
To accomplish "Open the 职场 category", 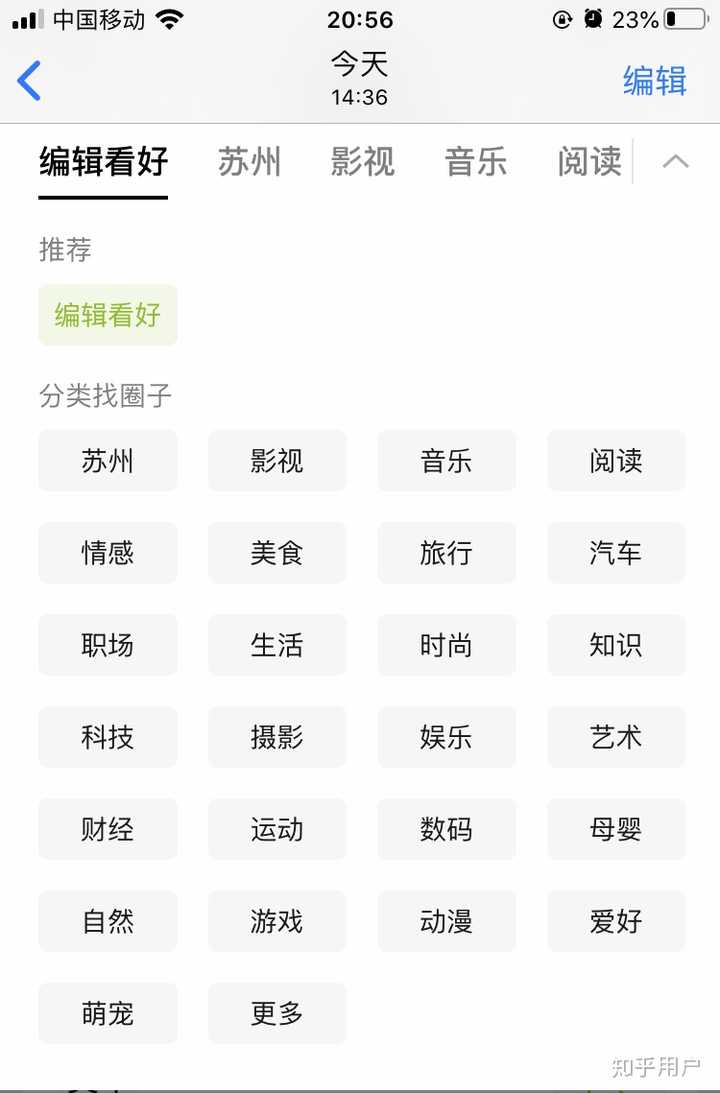I will pos(108,645).
